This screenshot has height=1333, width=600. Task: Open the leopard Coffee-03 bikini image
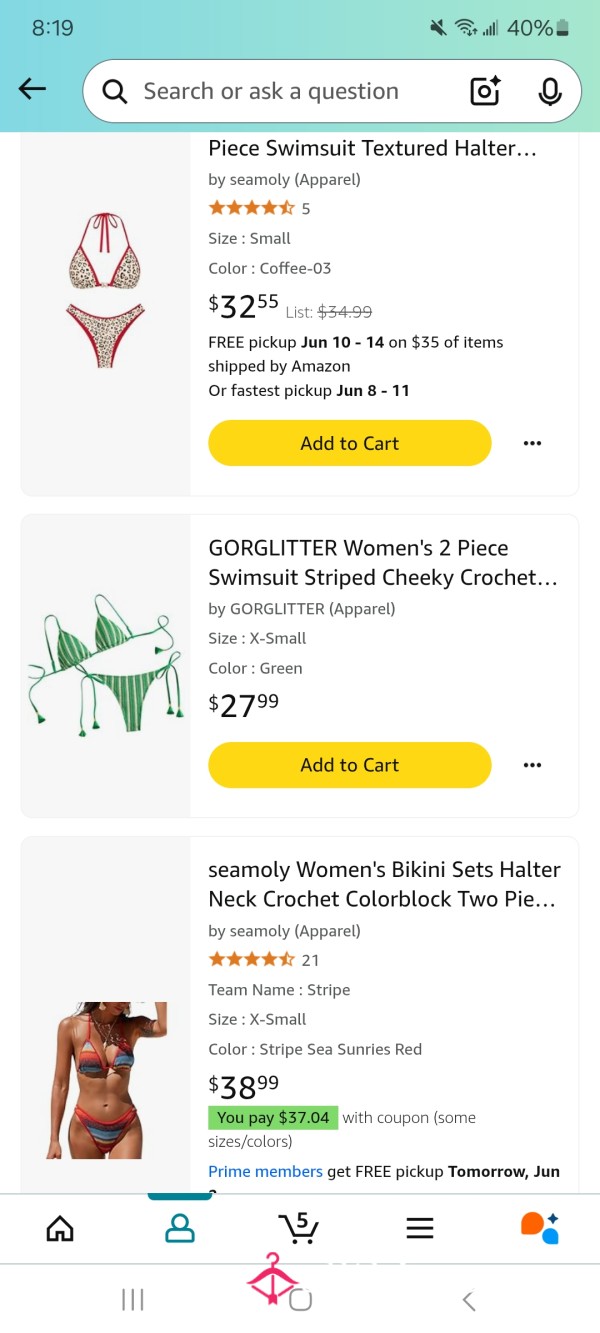coord(105,290)
